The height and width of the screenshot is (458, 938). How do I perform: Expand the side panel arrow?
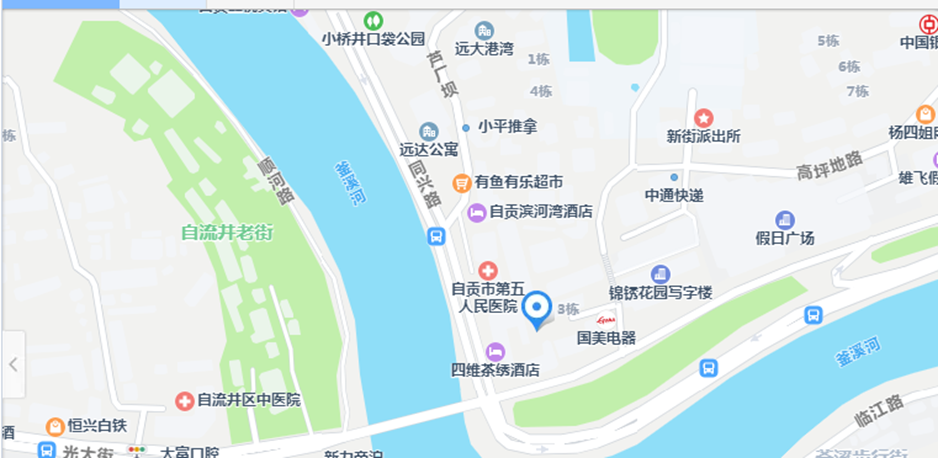[x=13, y=364]
